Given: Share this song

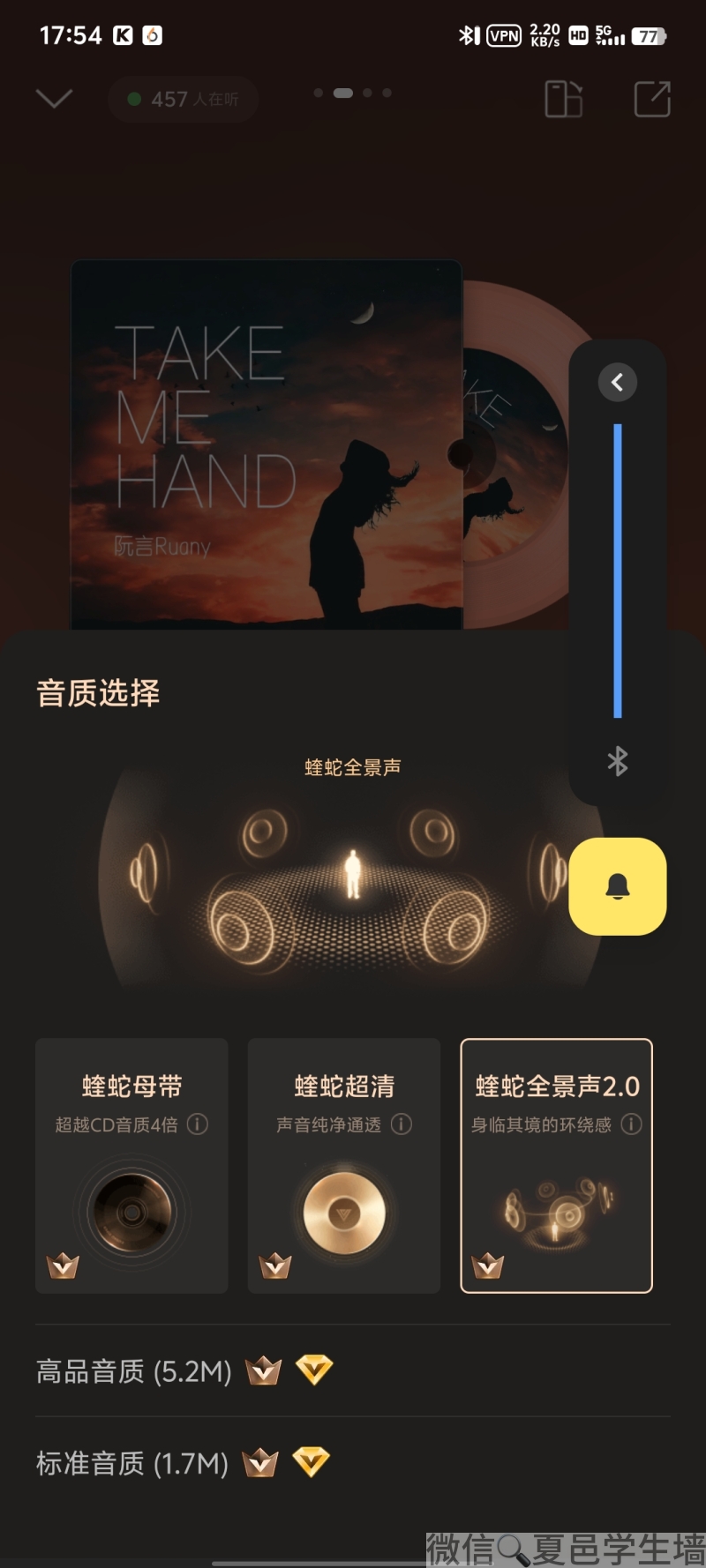Looking at the screenshot, I should [x=652, y=99].
